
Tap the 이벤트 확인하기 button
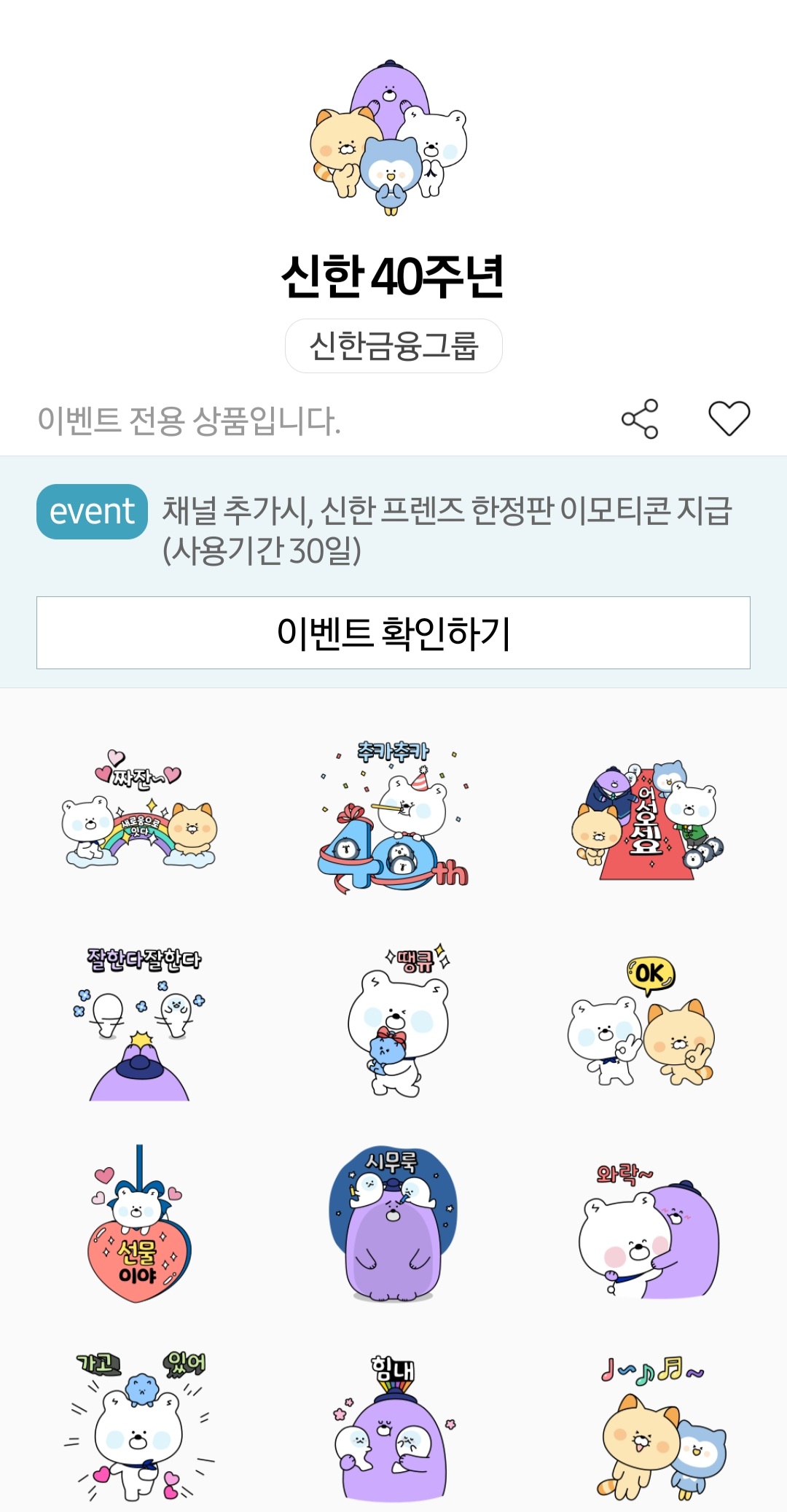[x=393, y=632]
